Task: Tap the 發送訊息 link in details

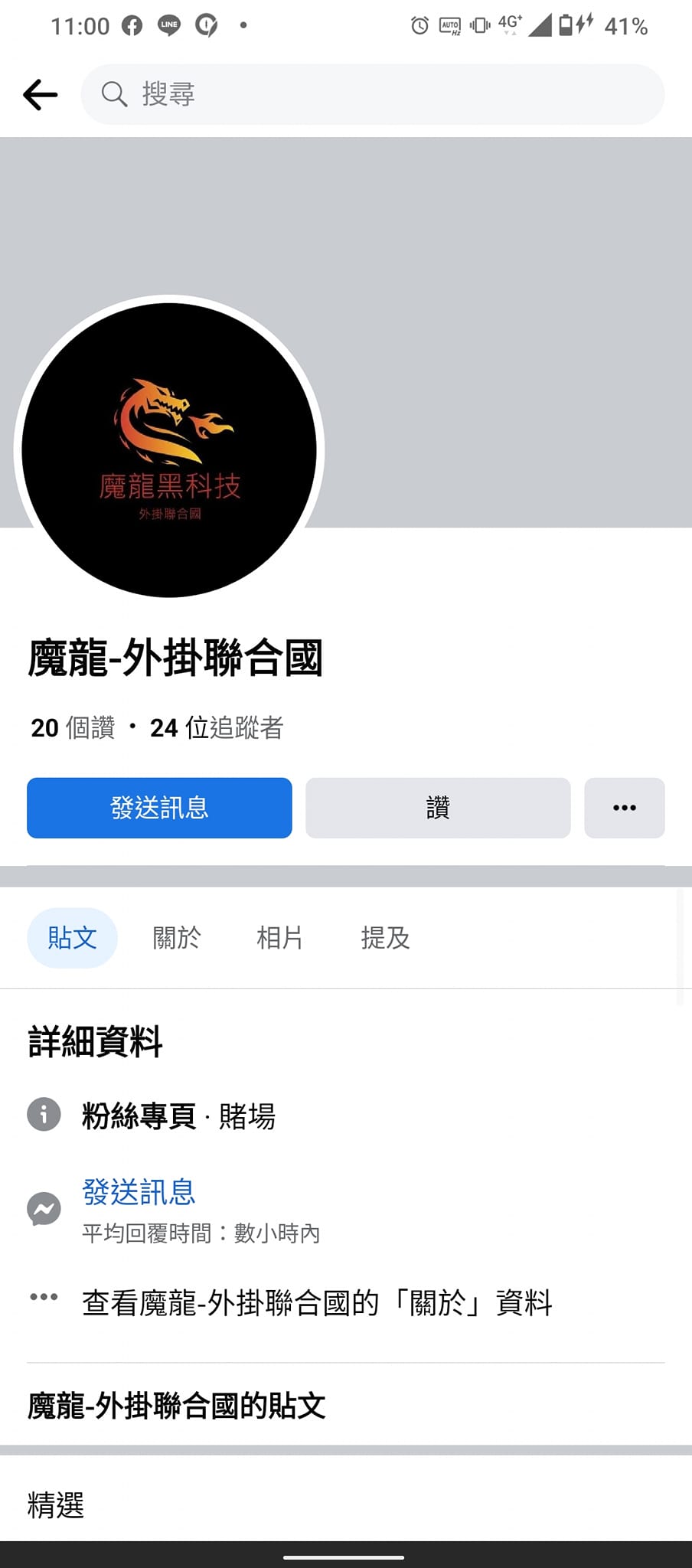Action: 139,1192
